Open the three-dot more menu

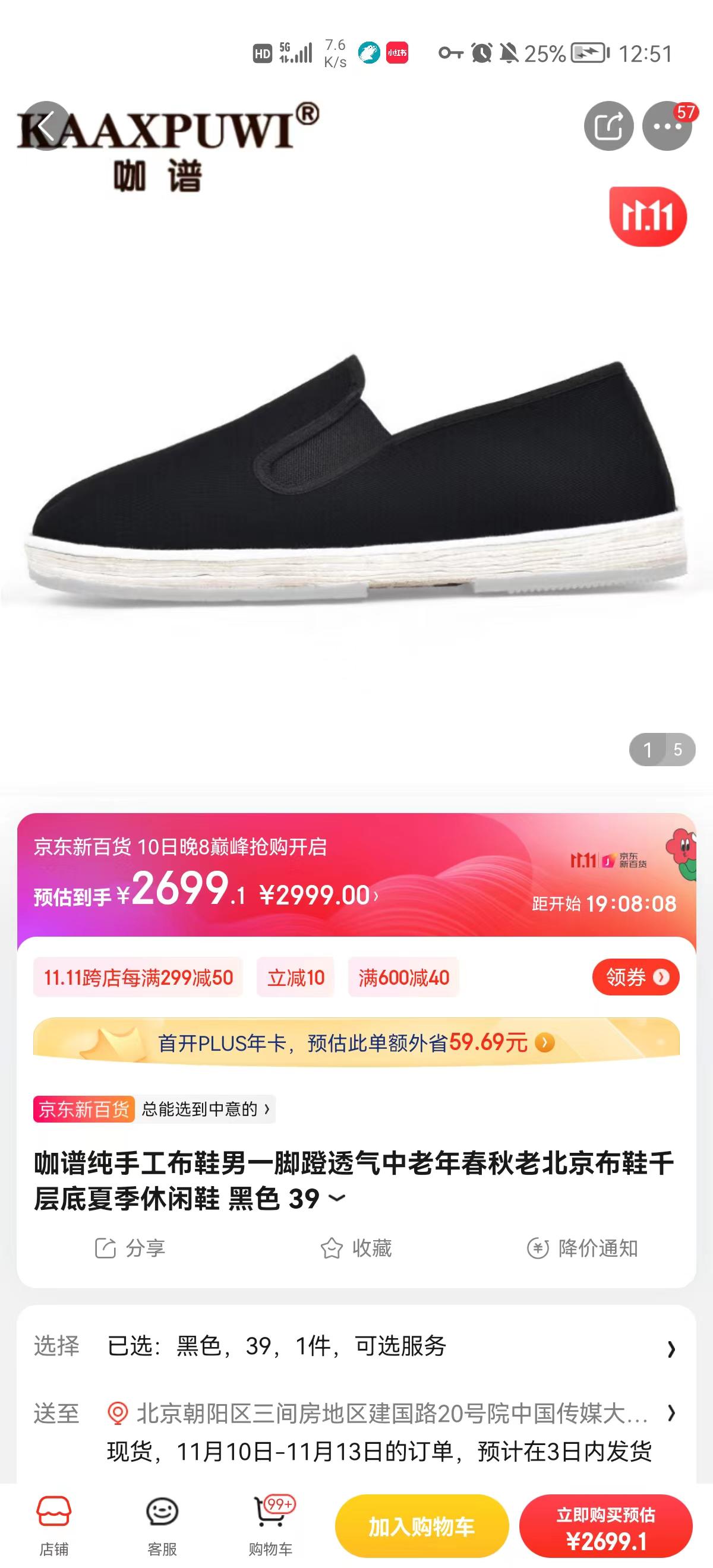pos(667,127)
